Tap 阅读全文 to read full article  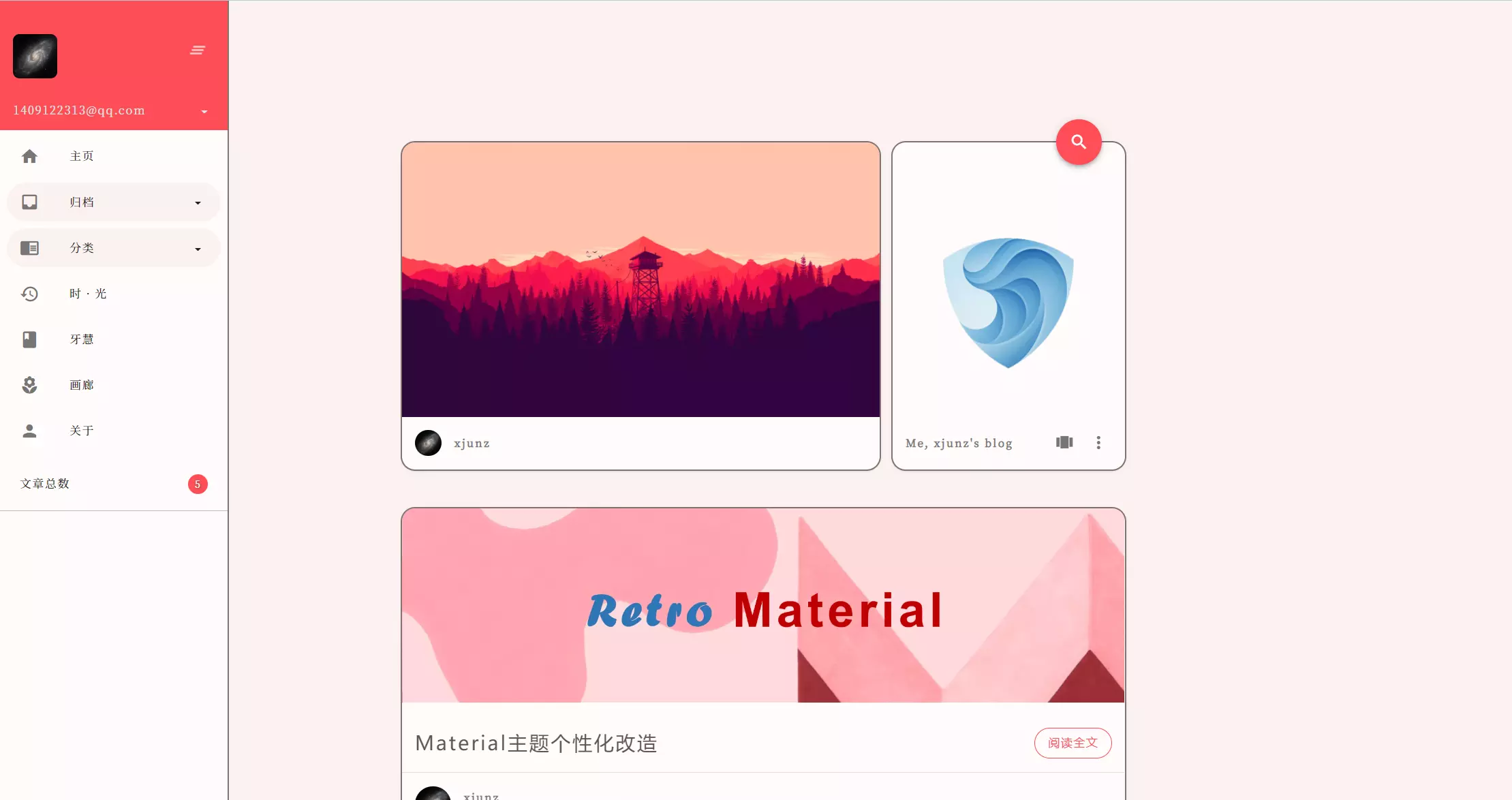pos(1073,743)
